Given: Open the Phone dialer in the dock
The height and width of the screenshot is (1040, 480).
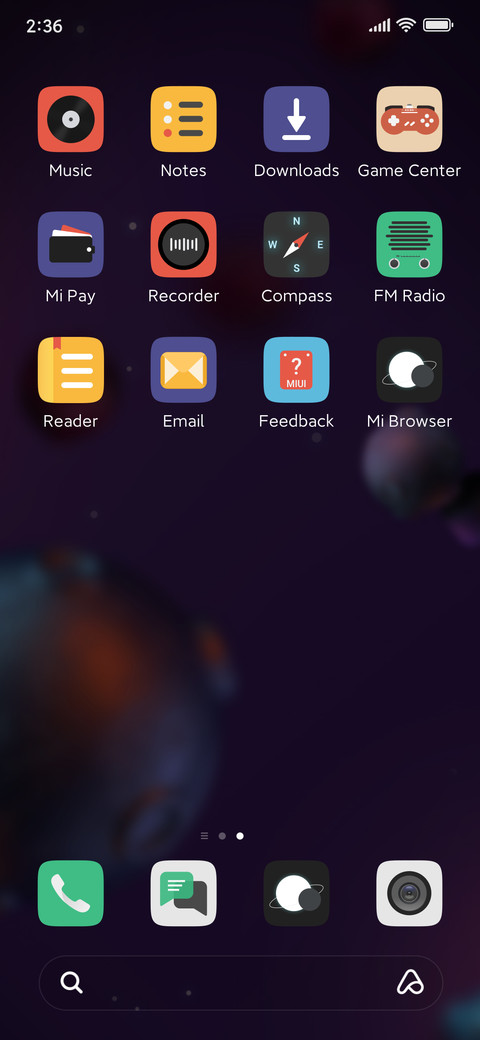Looking at the screenshot, I should pos(70,893).
